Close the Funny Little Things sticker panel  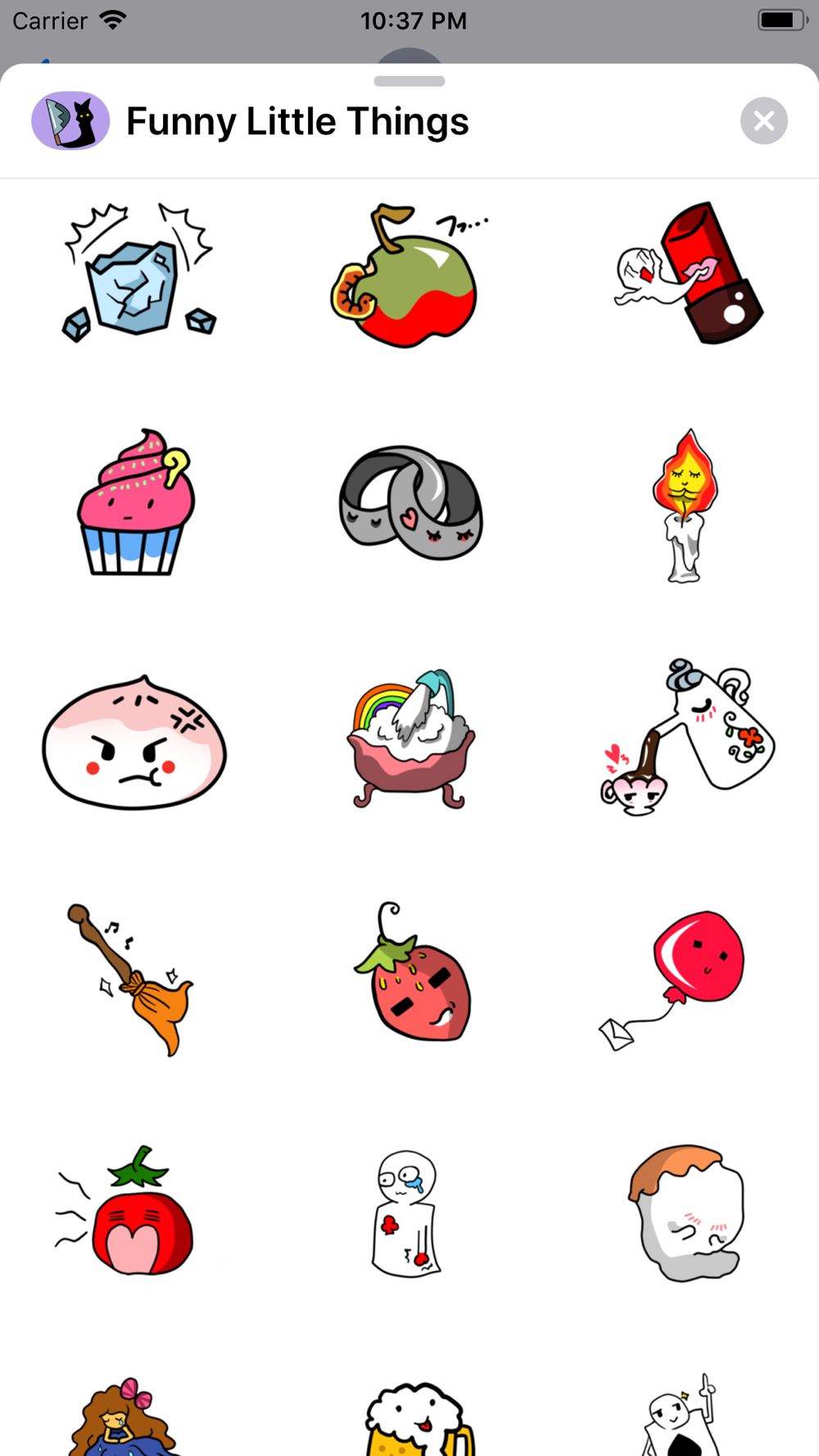click(763, 121)
